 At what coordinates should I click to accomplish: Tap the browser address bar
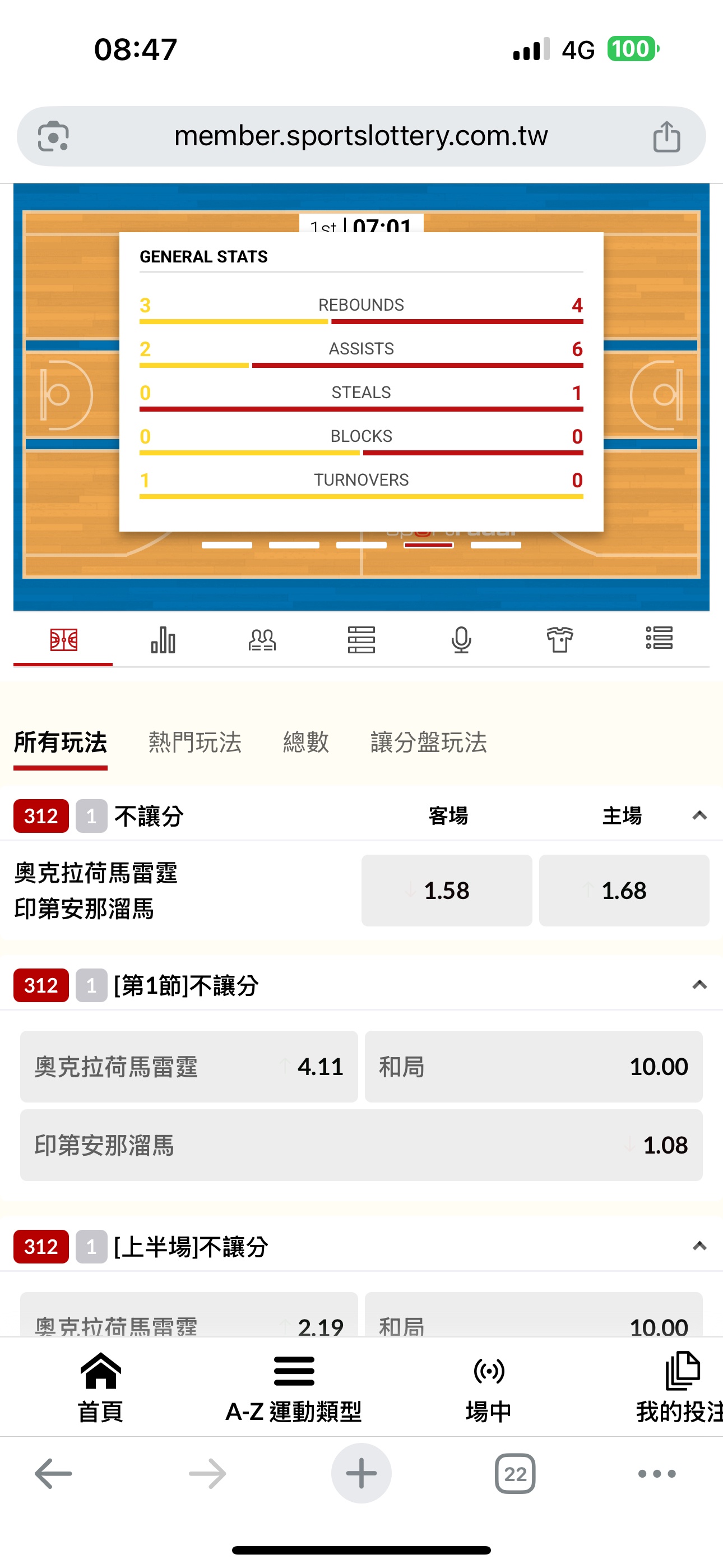(360, 136)
